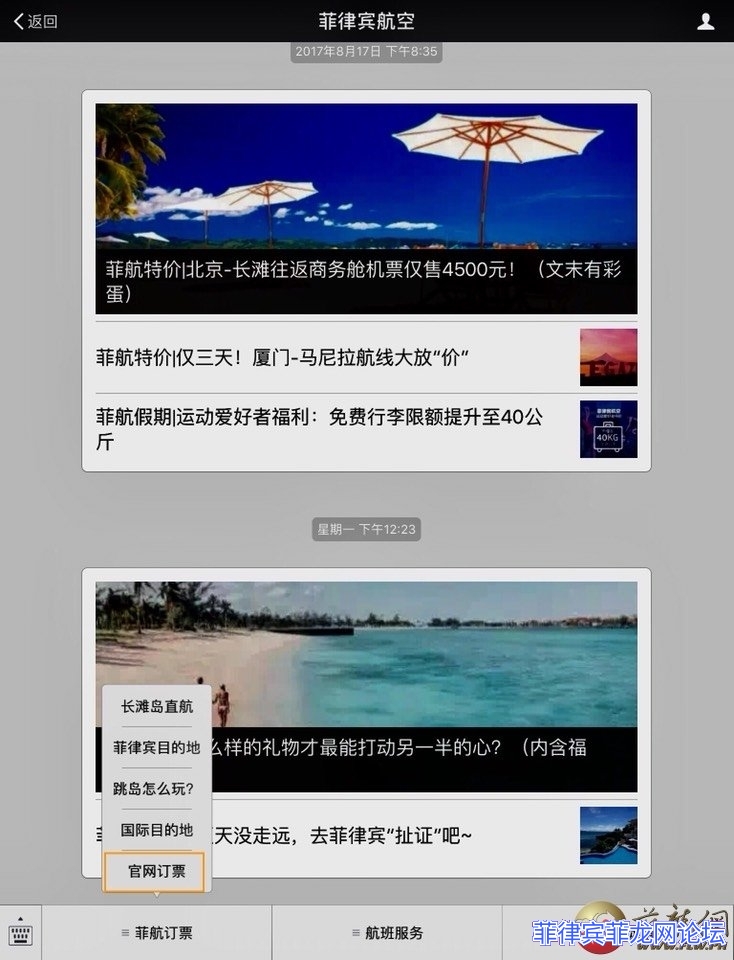Switch to keyboard input mode

(20, 933)
